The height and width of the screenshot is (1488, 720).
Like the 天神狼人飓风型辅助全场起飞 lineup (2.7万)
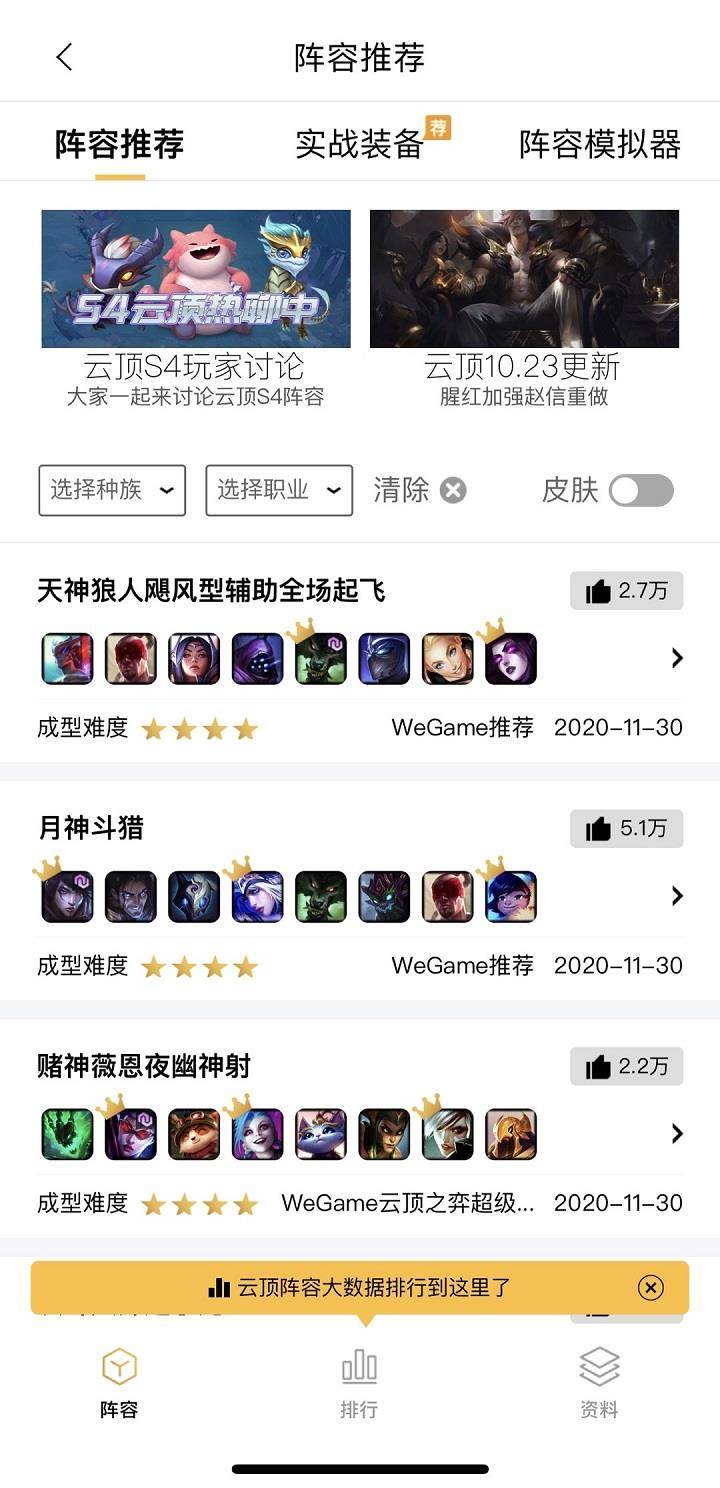[x=626, y=591]
